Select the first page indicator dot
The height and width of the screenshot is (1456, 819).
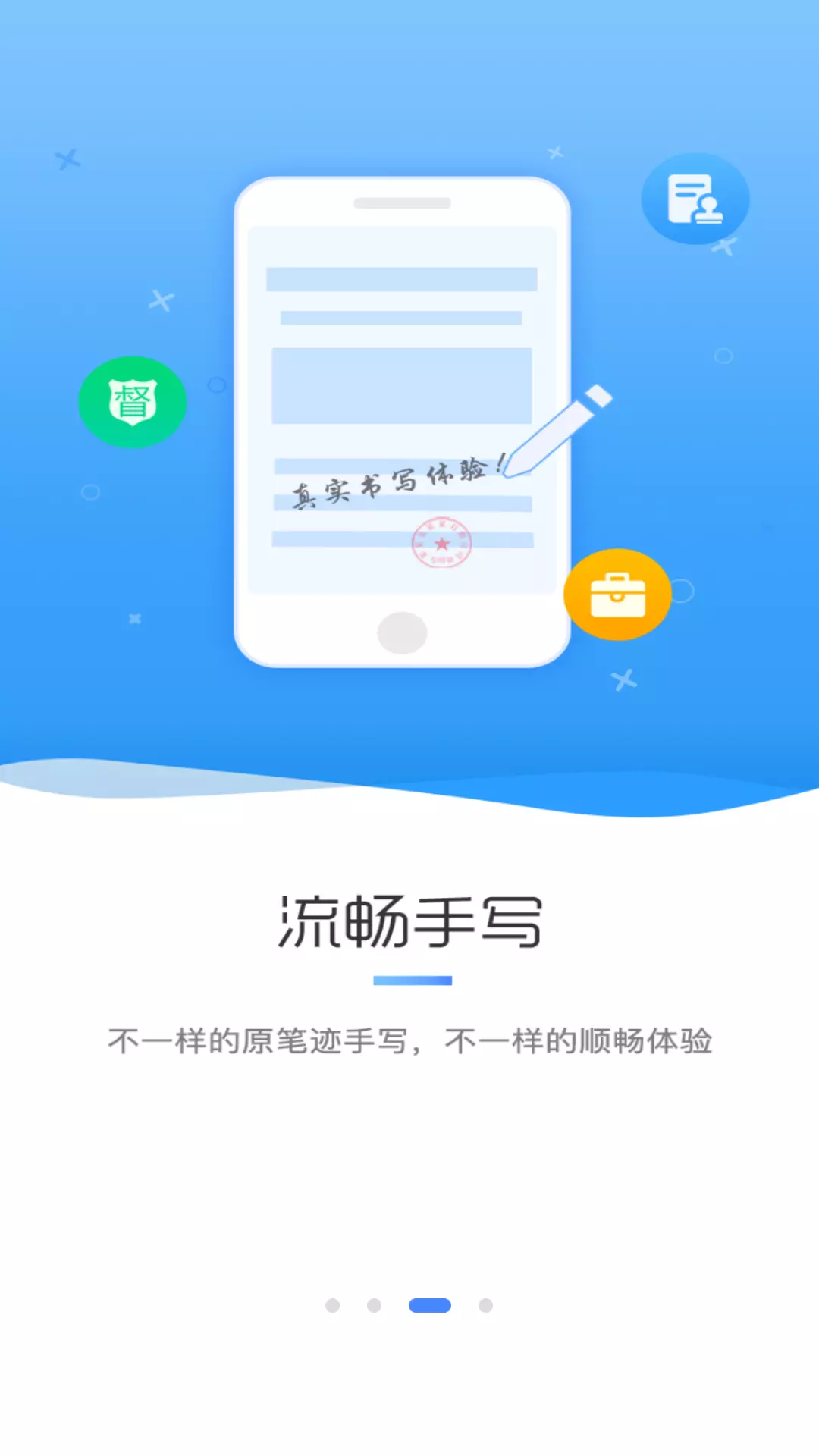click(x=332, y=1305)
